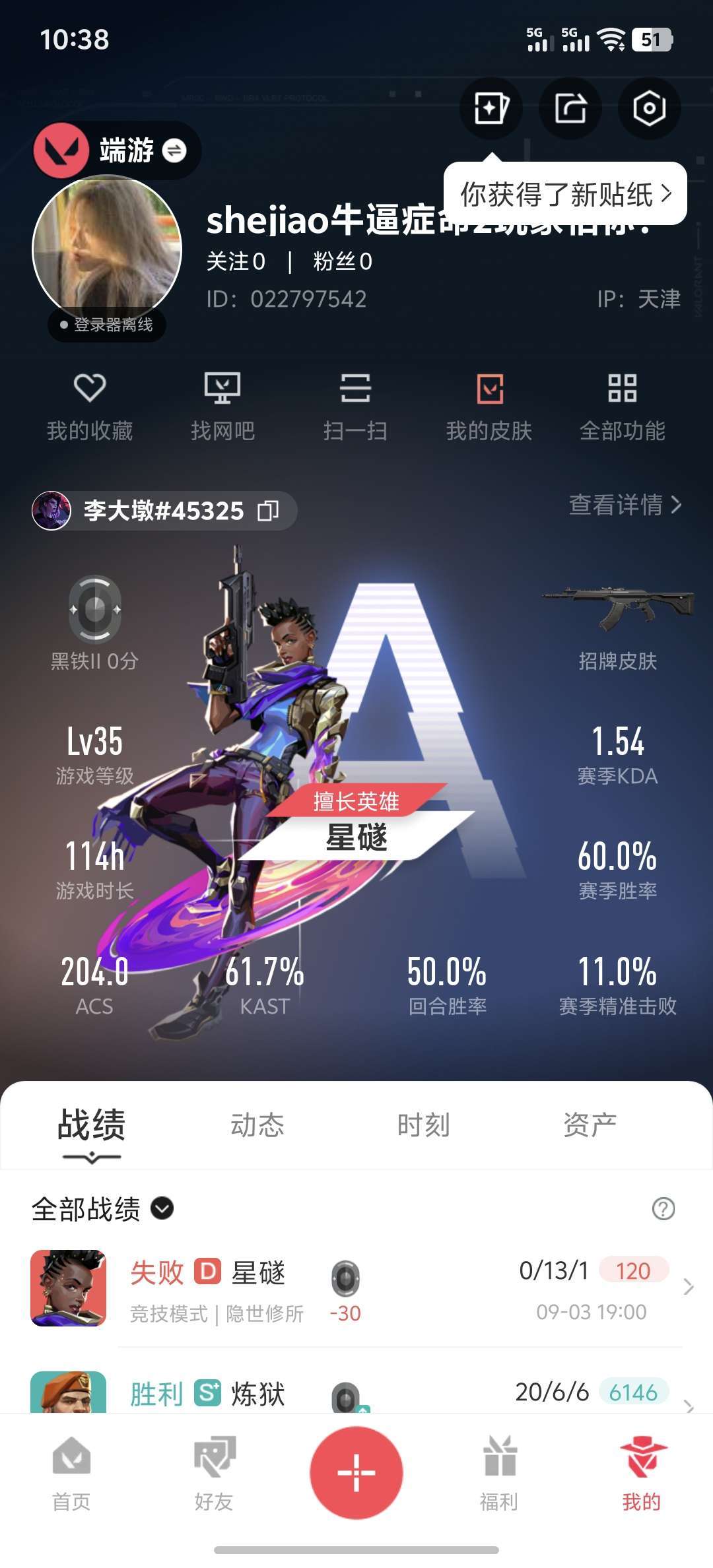Switch to the 资产 tab
Viewport: 713px width, 1568px height.
click(x=590, y=1125)
